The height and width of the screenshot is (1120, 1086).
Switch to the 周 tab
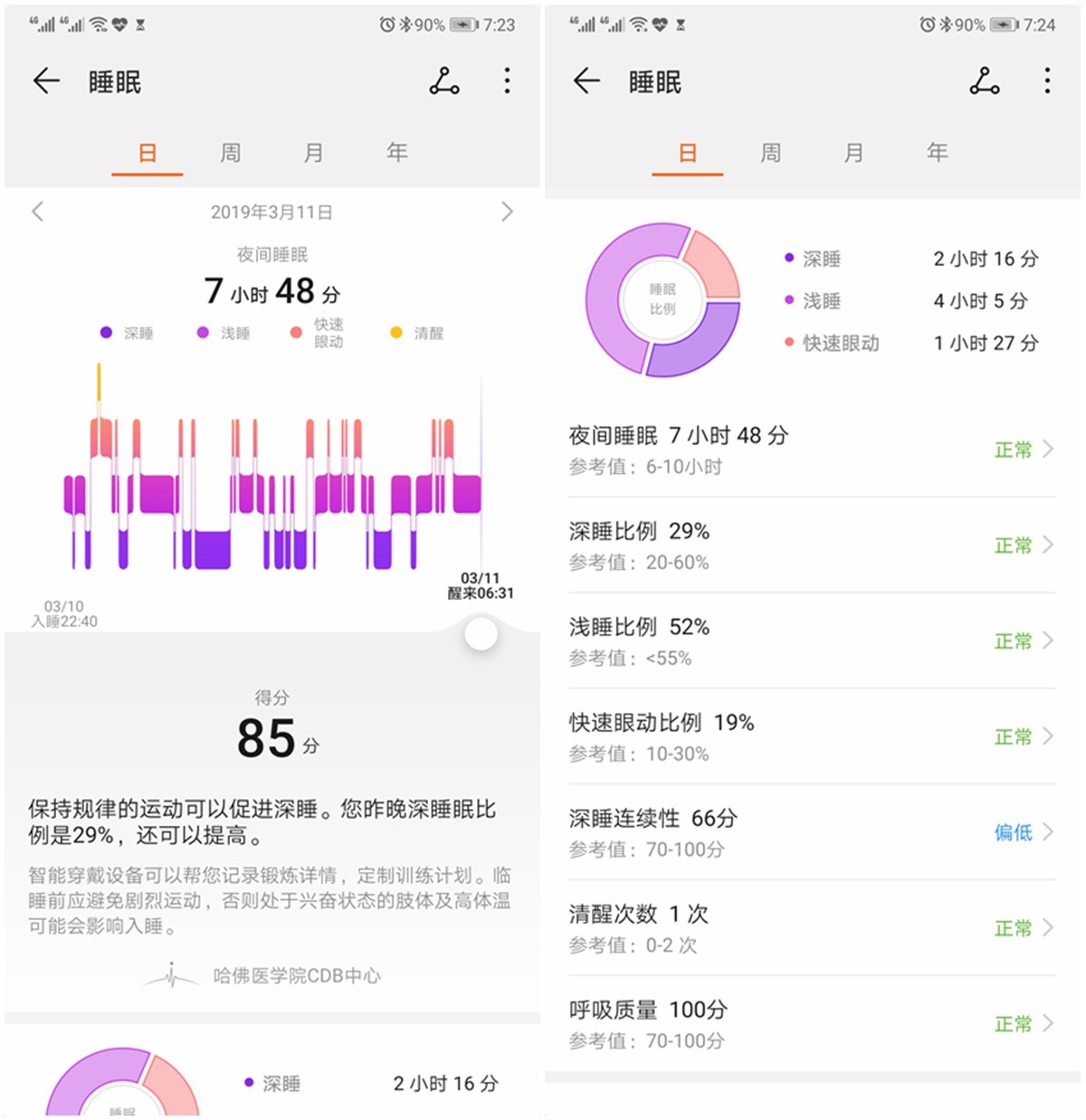229,153
